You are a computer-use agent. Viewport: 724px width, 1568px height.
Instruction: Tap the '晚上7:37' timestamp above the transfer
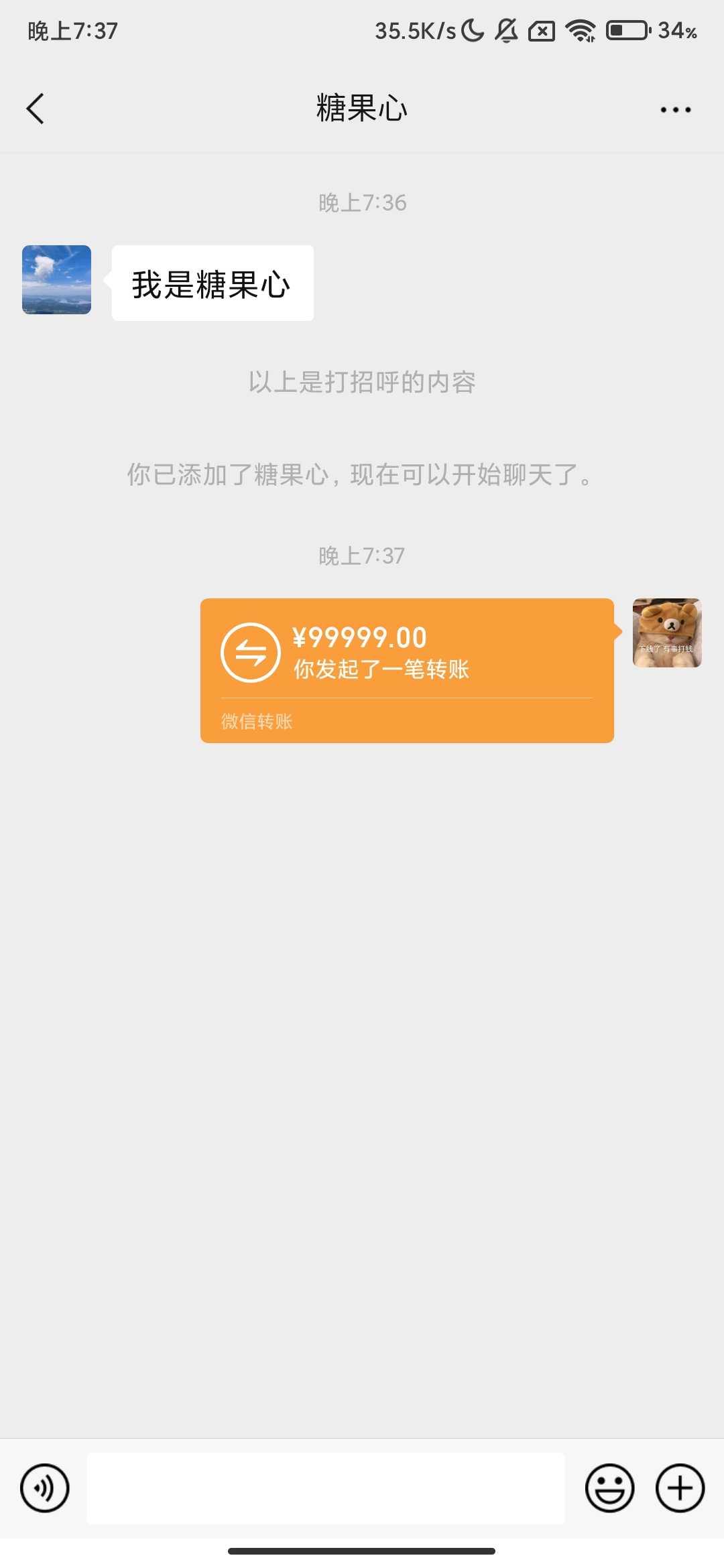point(362,554)
